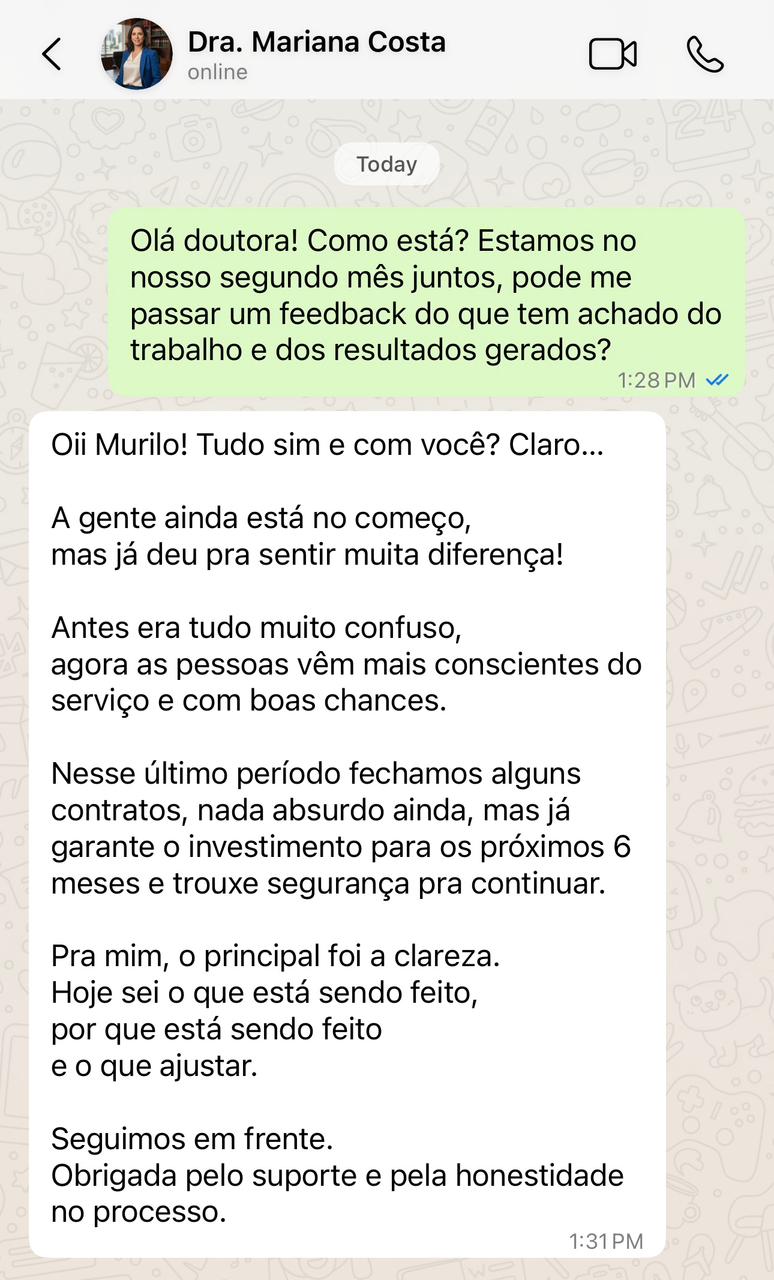Viewport: 774px width, 1280px height.
Task: Tap the circular avatar thumbnail in header
Action: point(137,54)
